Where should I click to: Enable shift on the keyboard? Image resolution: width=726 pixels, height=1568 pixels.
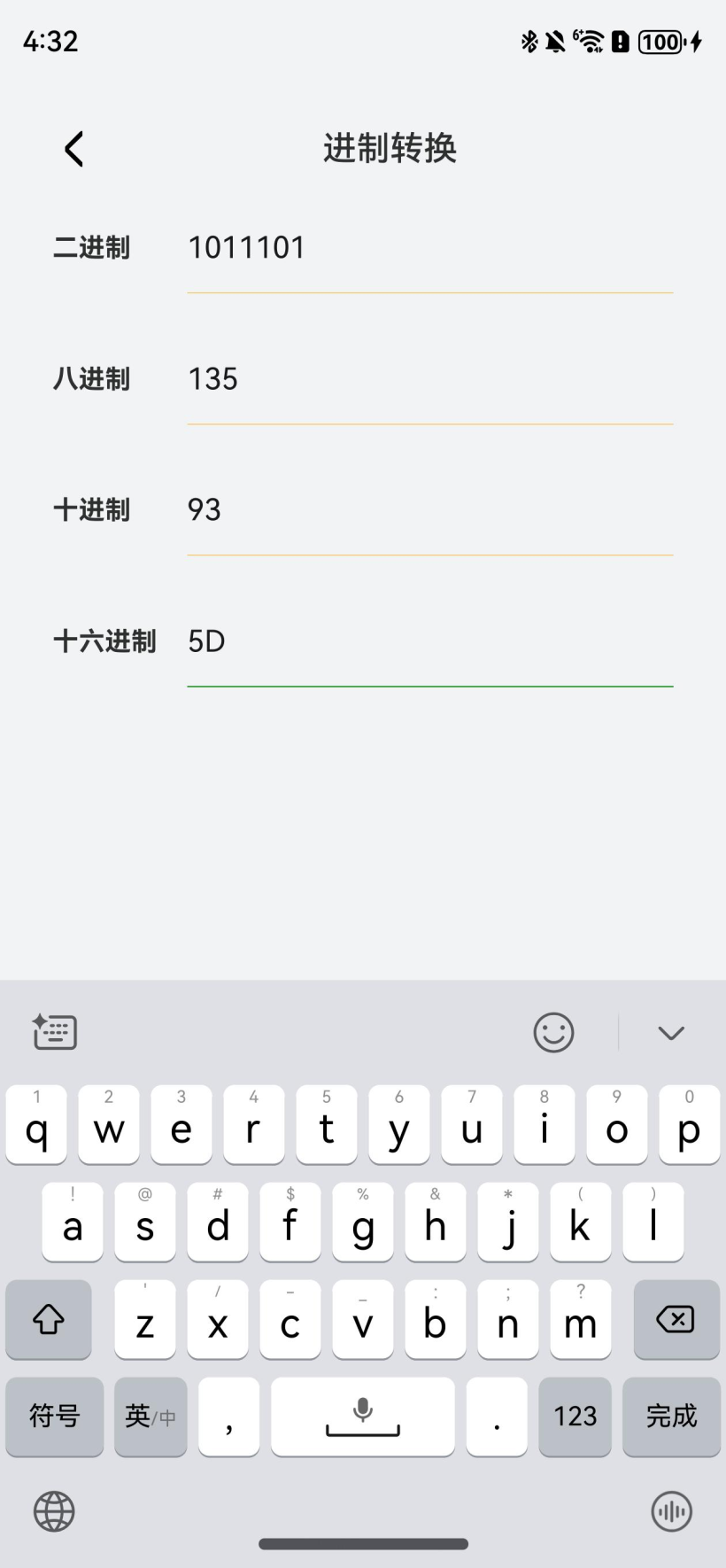click(x=49, y=1319)
